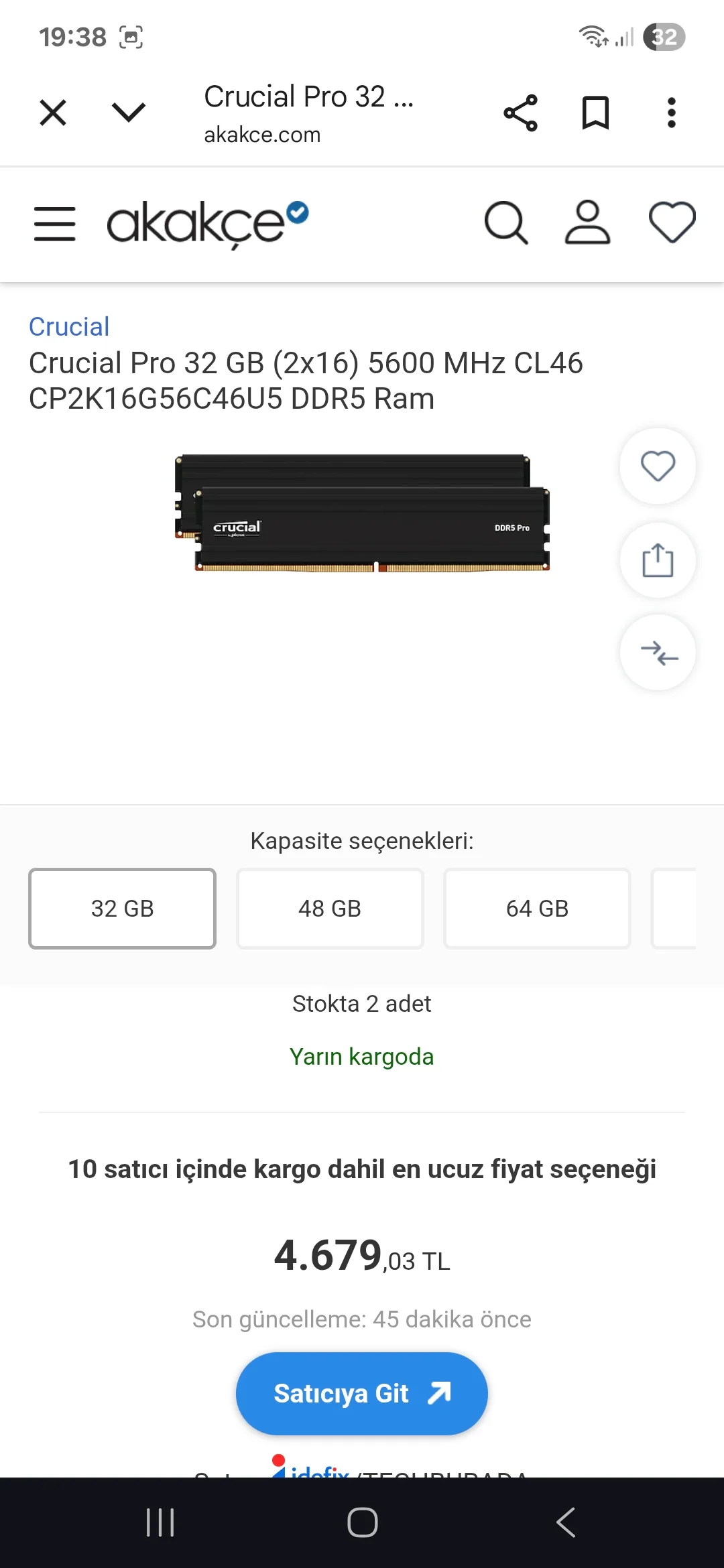Open the akakçe search
The image size is (724, 1568).
506,223
